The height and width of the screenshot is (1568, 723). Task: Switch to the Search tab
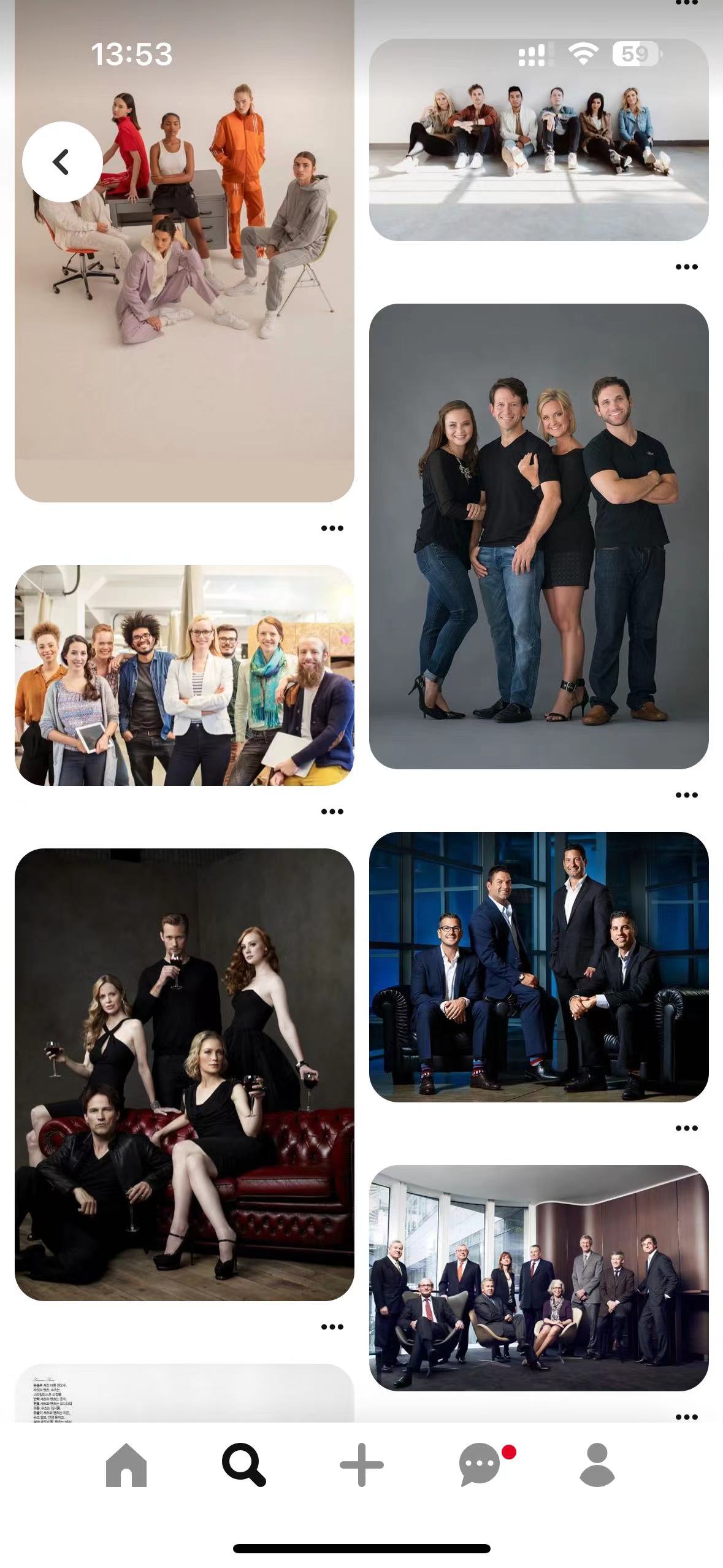243,1464
